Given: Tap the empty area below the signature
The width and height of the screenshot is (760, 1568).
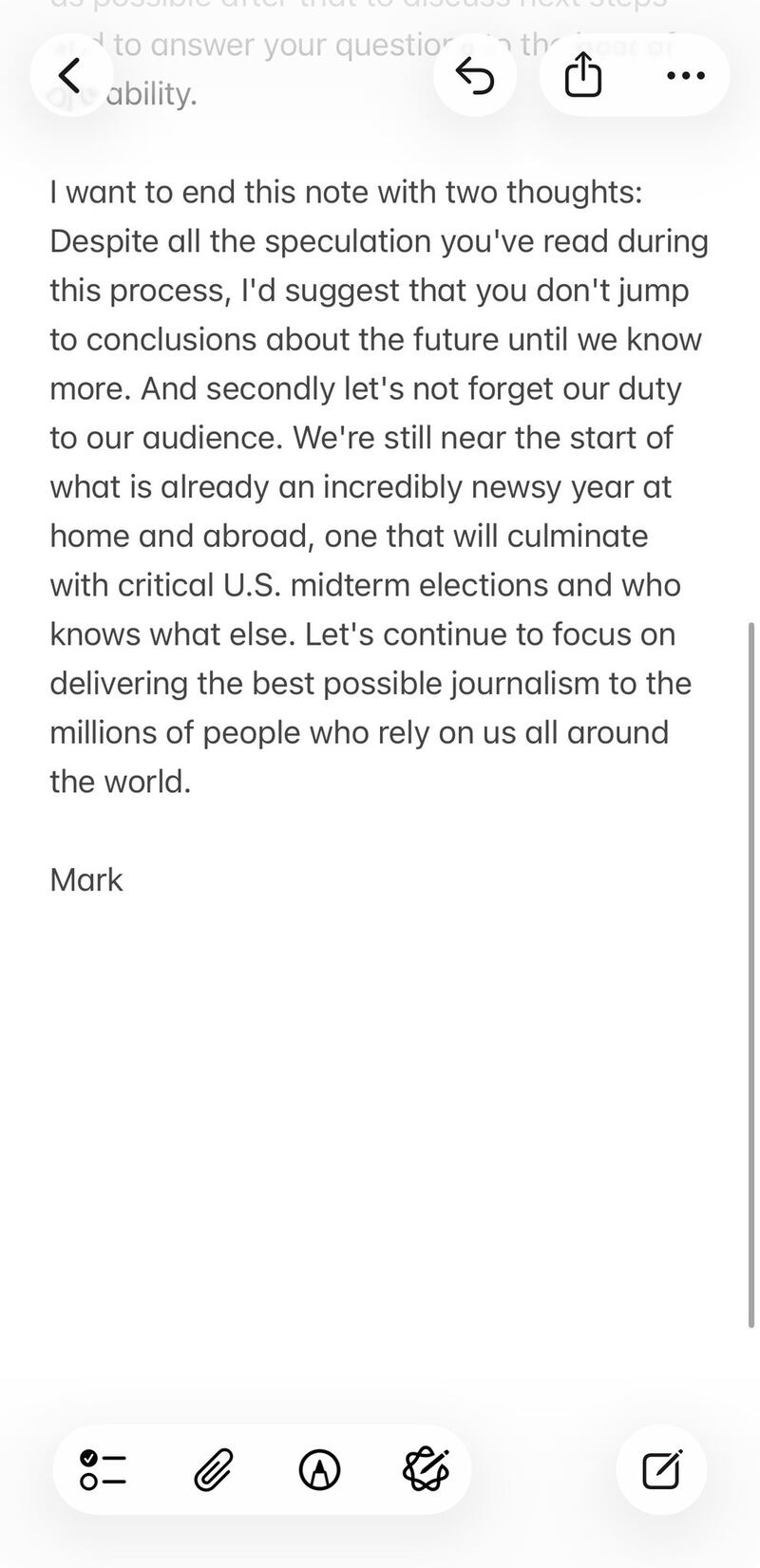Looking at the screenshot, I should click(x=380, y=1092).
